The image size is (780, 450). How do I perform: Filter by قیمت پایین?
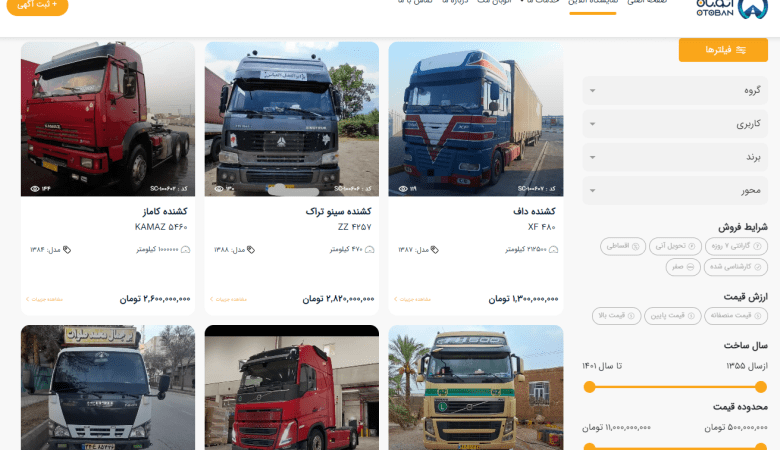pyautogui.click(x=672, y=316)
